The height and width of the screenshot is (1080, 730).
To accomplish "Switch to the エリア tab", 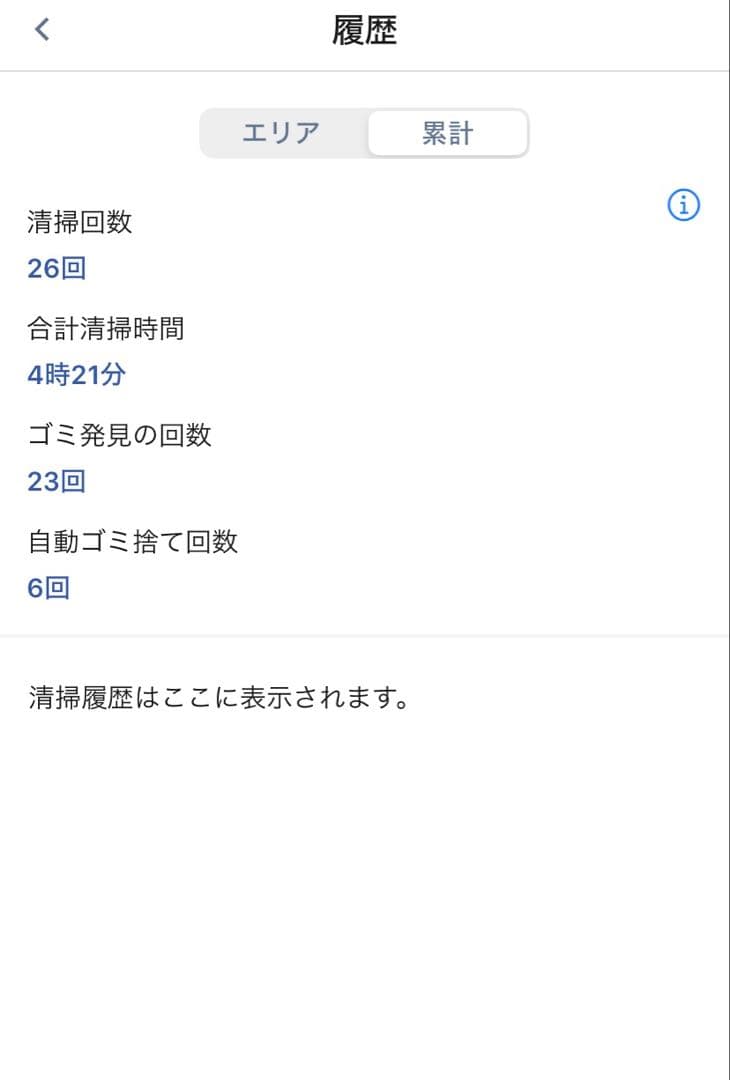I will tap(282, 134).
